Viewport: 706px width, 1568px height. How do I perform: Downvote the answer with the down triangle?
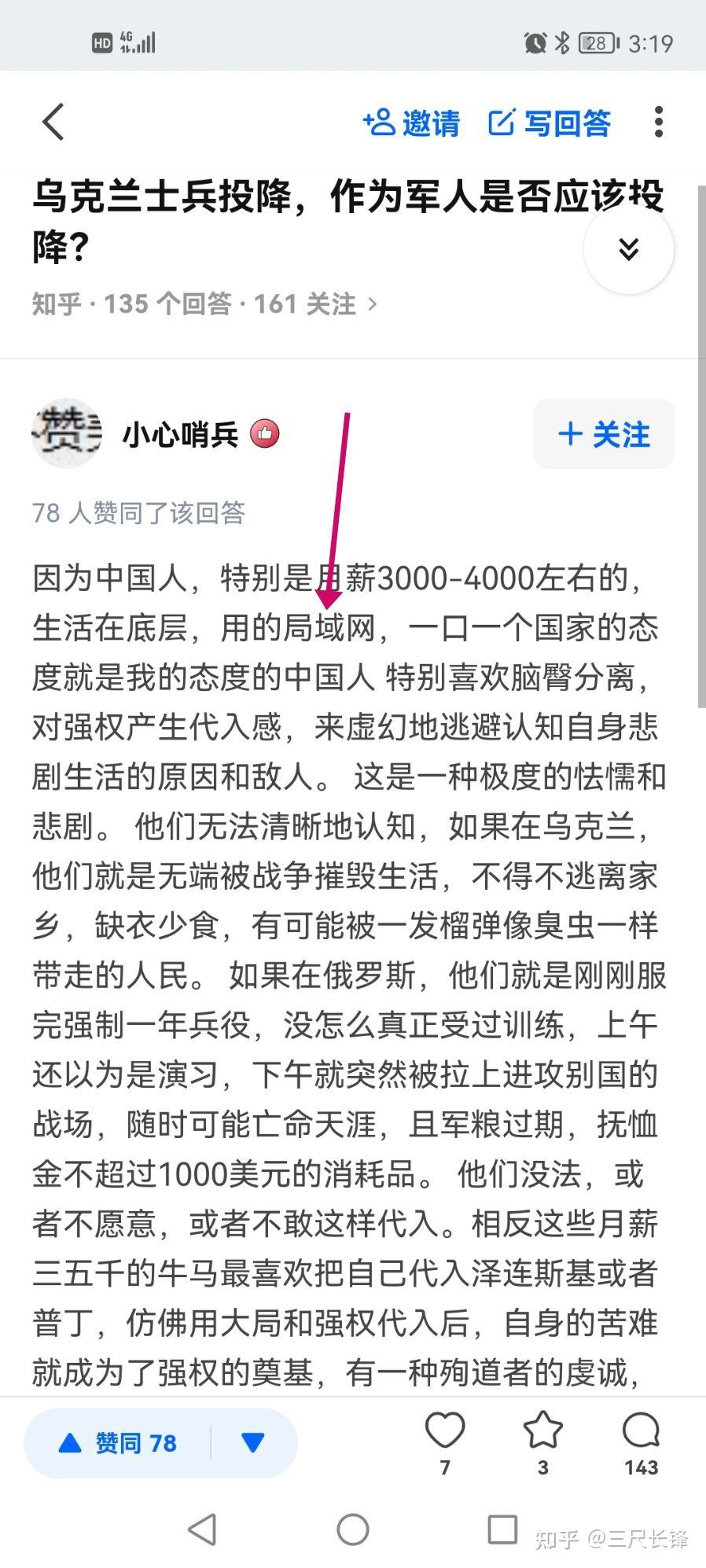point(253,1443)
